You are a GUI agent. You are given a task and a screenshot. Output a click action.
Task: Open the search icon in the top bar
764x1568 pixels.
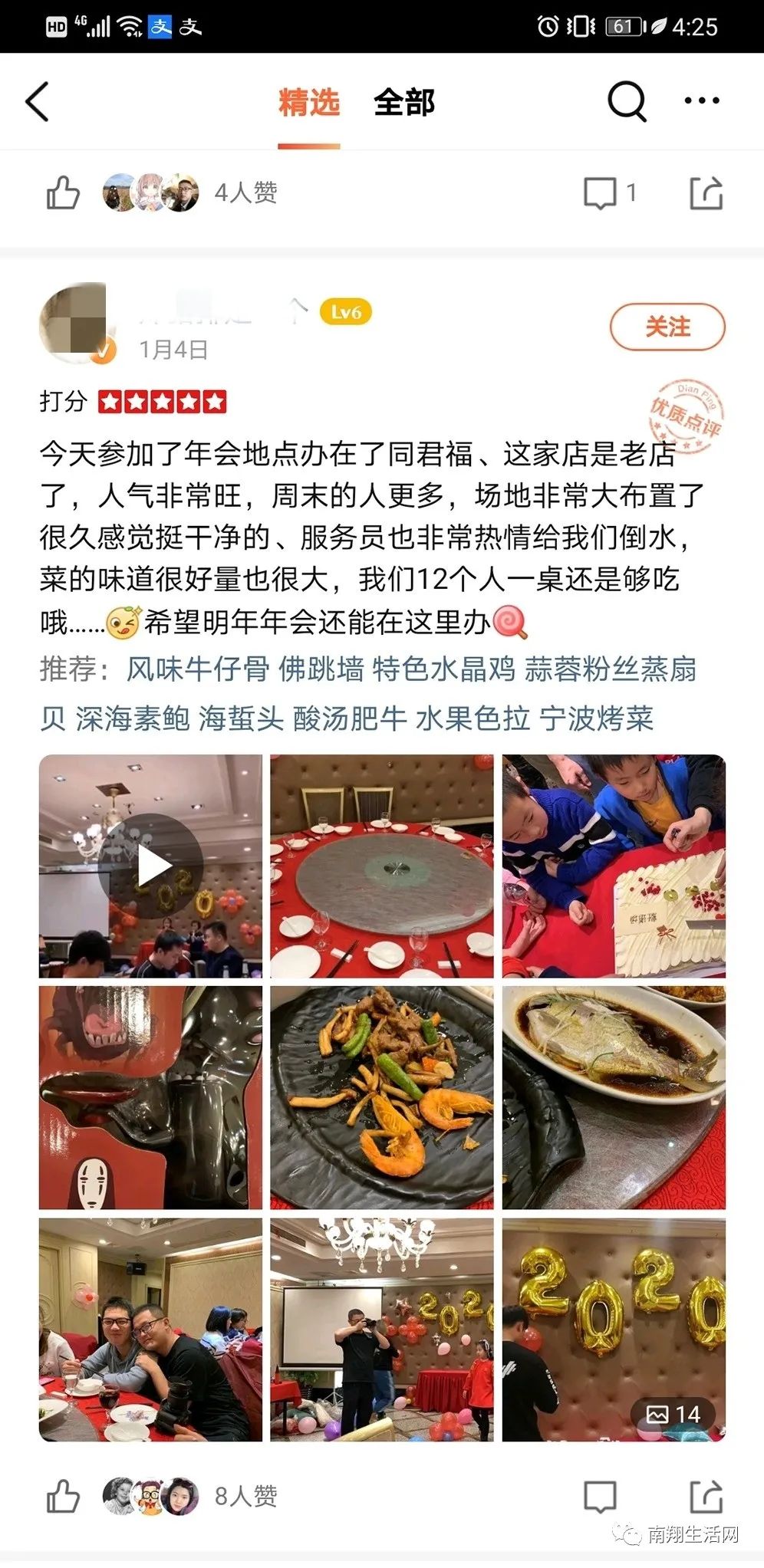click(x=626, y=100)
